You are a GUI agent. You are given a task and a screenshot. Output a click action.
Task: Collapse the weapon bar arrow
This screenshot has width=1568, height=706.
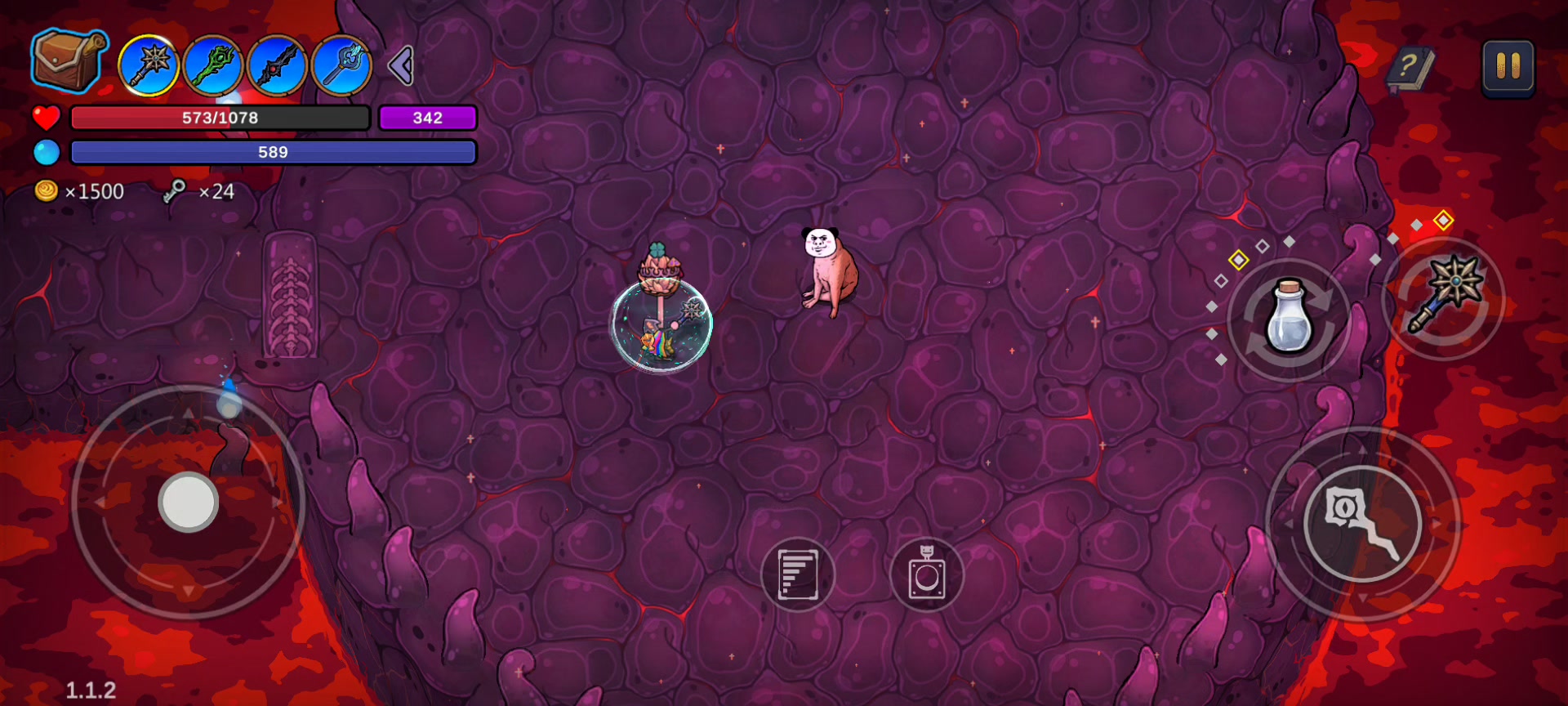point(402,66)
